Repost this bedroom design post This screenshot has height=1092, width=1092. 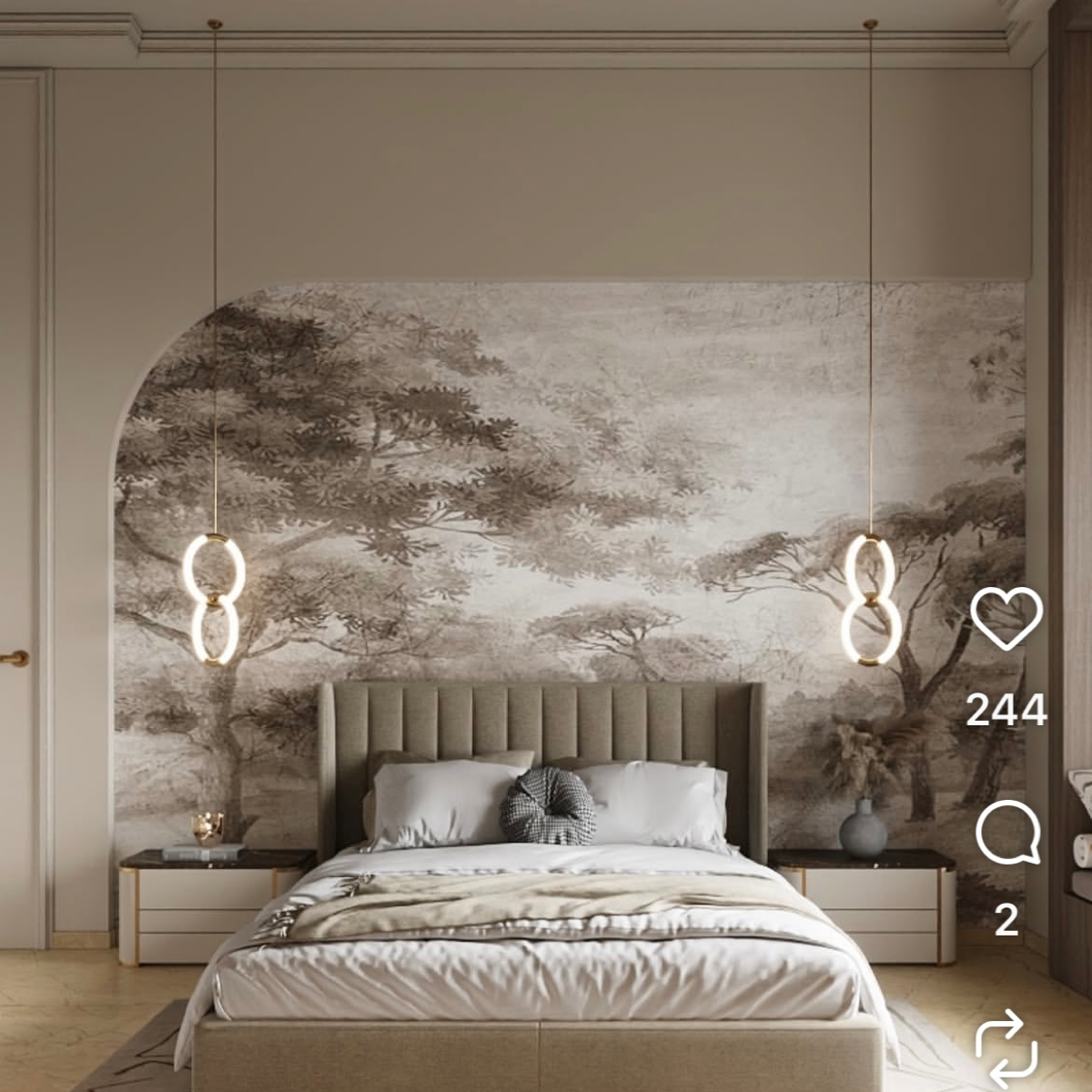(1006, 1050)
